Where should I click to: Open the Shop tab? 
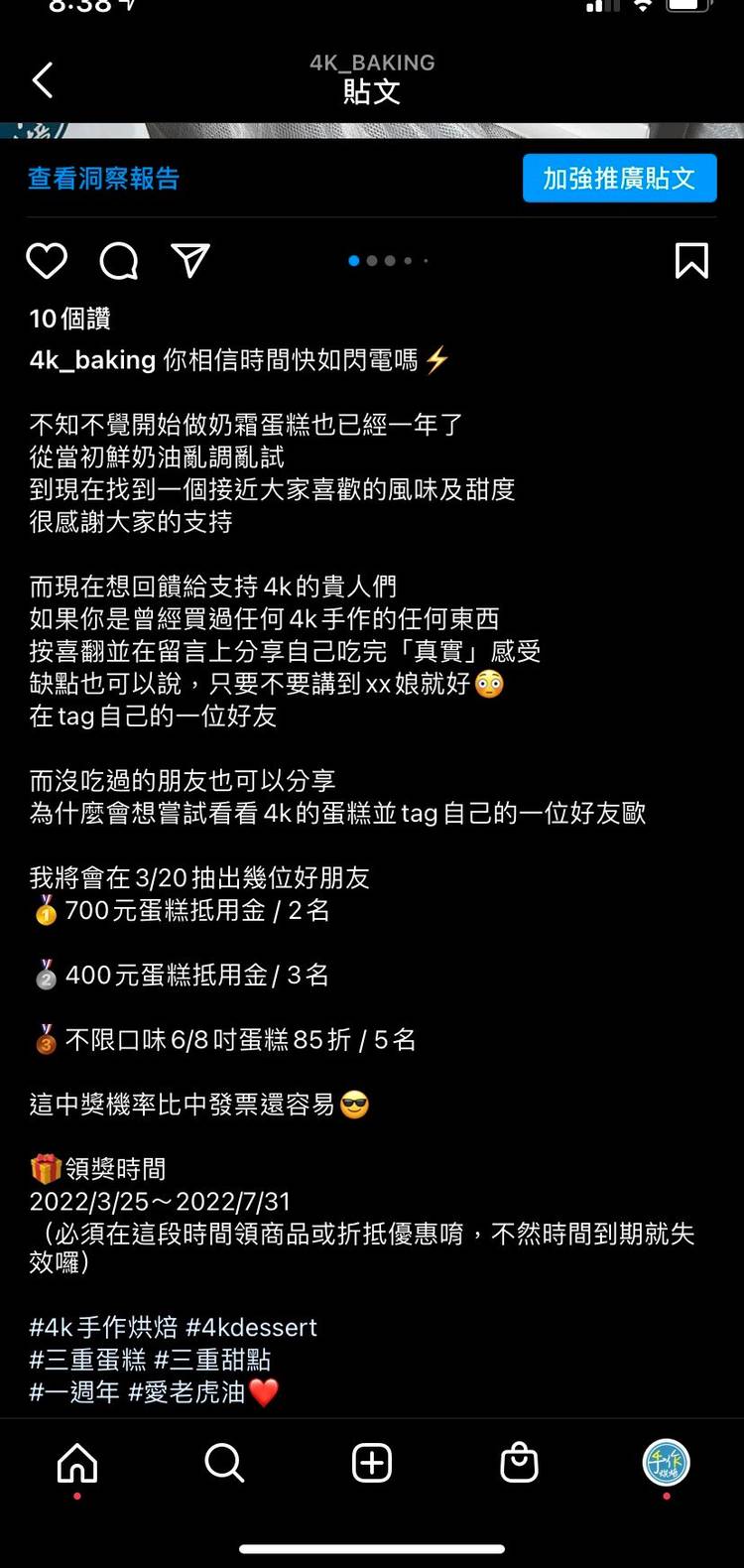click(519, 1463)
